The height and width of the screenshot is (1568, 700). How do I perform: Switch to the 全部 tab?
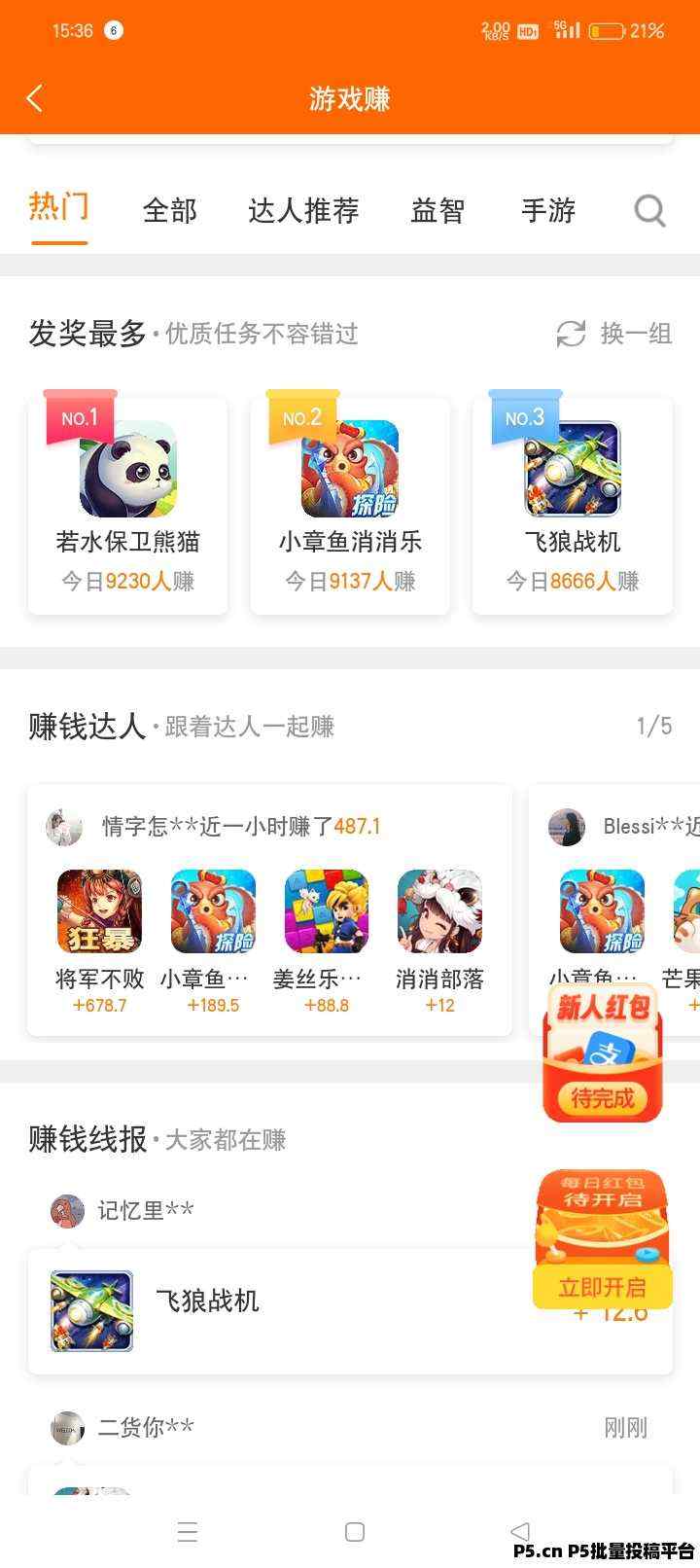[170, 210]
